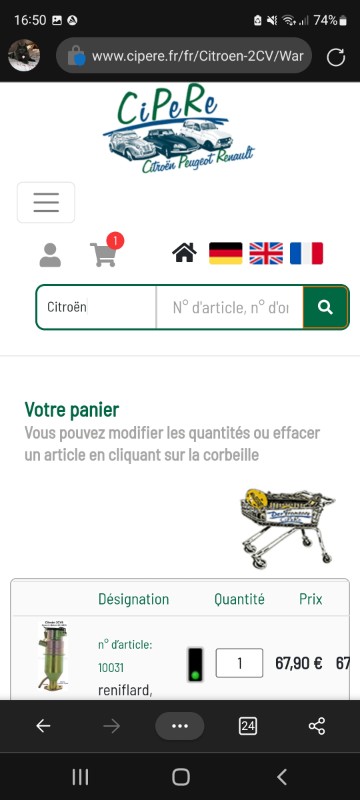Open the Citroën brand dropdown

click(96, 307)
